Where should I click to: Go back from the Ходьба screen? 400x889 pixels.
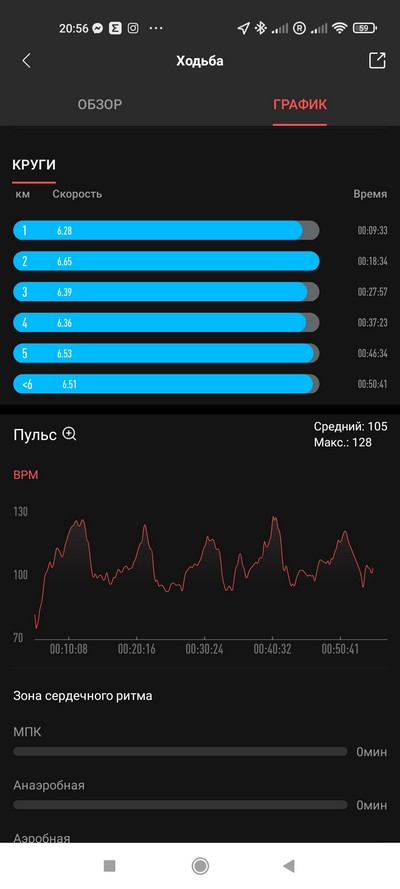point(26,61)
